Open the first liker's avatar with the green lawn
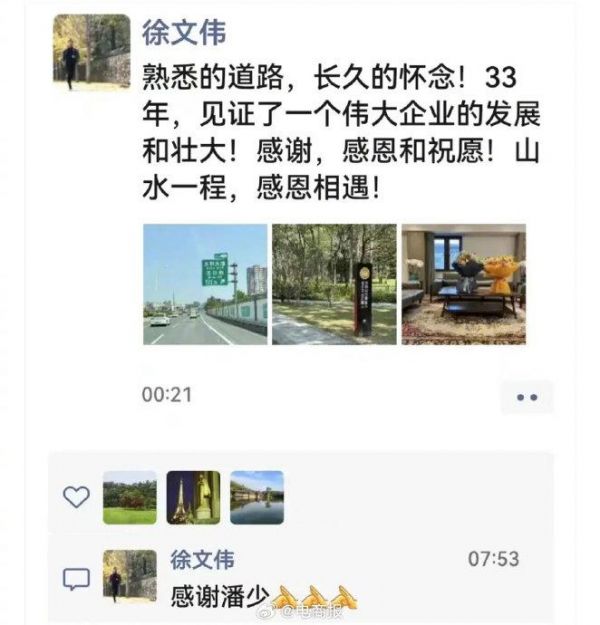This screenshot has height=625, width=600. [x=130, y=497]
